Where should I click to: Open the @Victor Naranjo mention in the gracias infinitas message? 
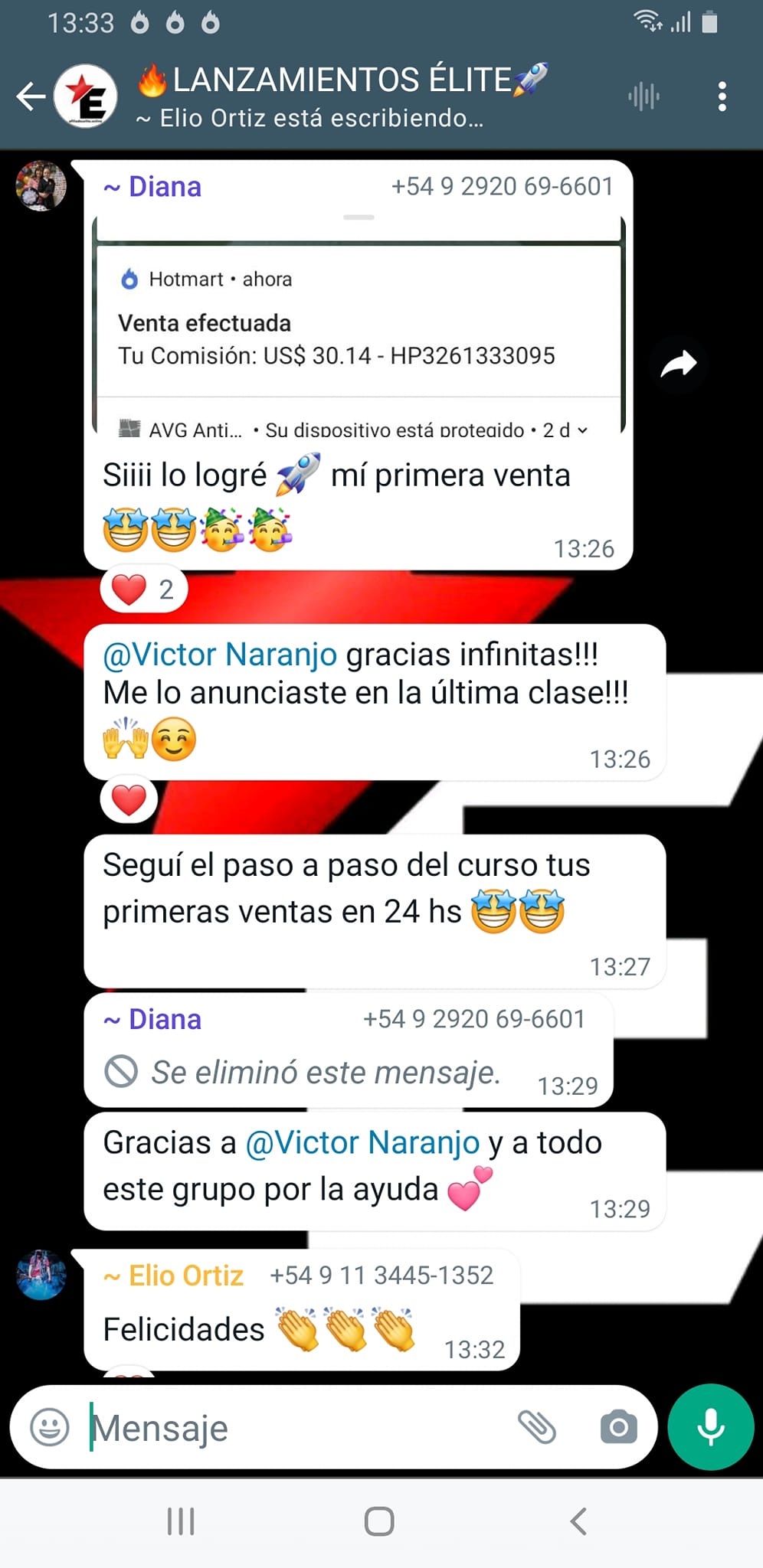point(220,655)
